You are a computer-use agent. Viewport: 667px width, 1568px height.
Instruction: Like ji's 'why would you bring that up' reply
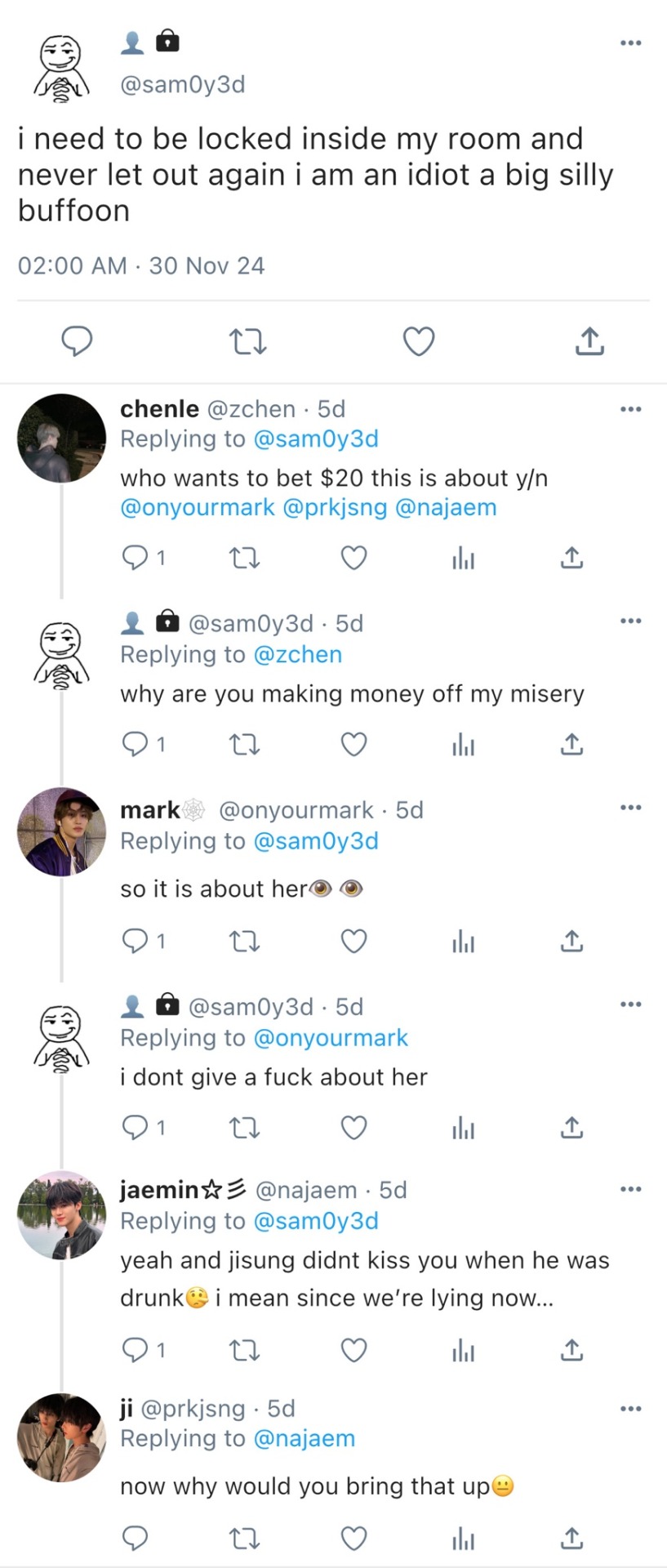click(354, 1539)
